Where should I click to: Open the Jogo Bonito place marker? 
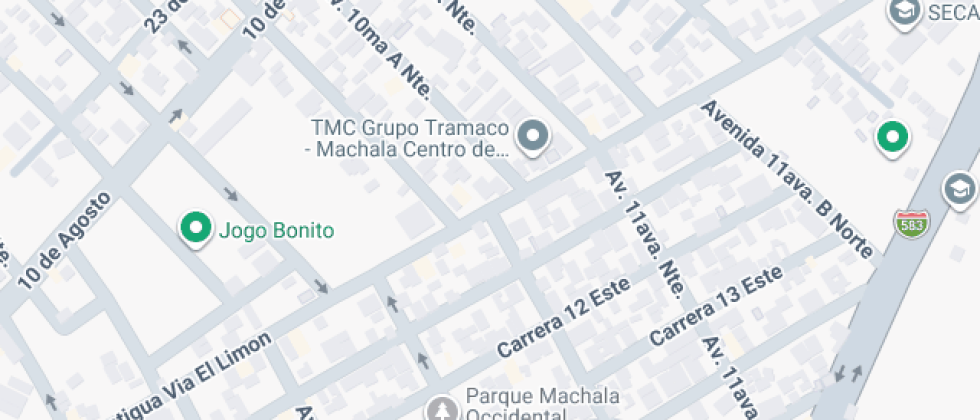pos(194,228)
